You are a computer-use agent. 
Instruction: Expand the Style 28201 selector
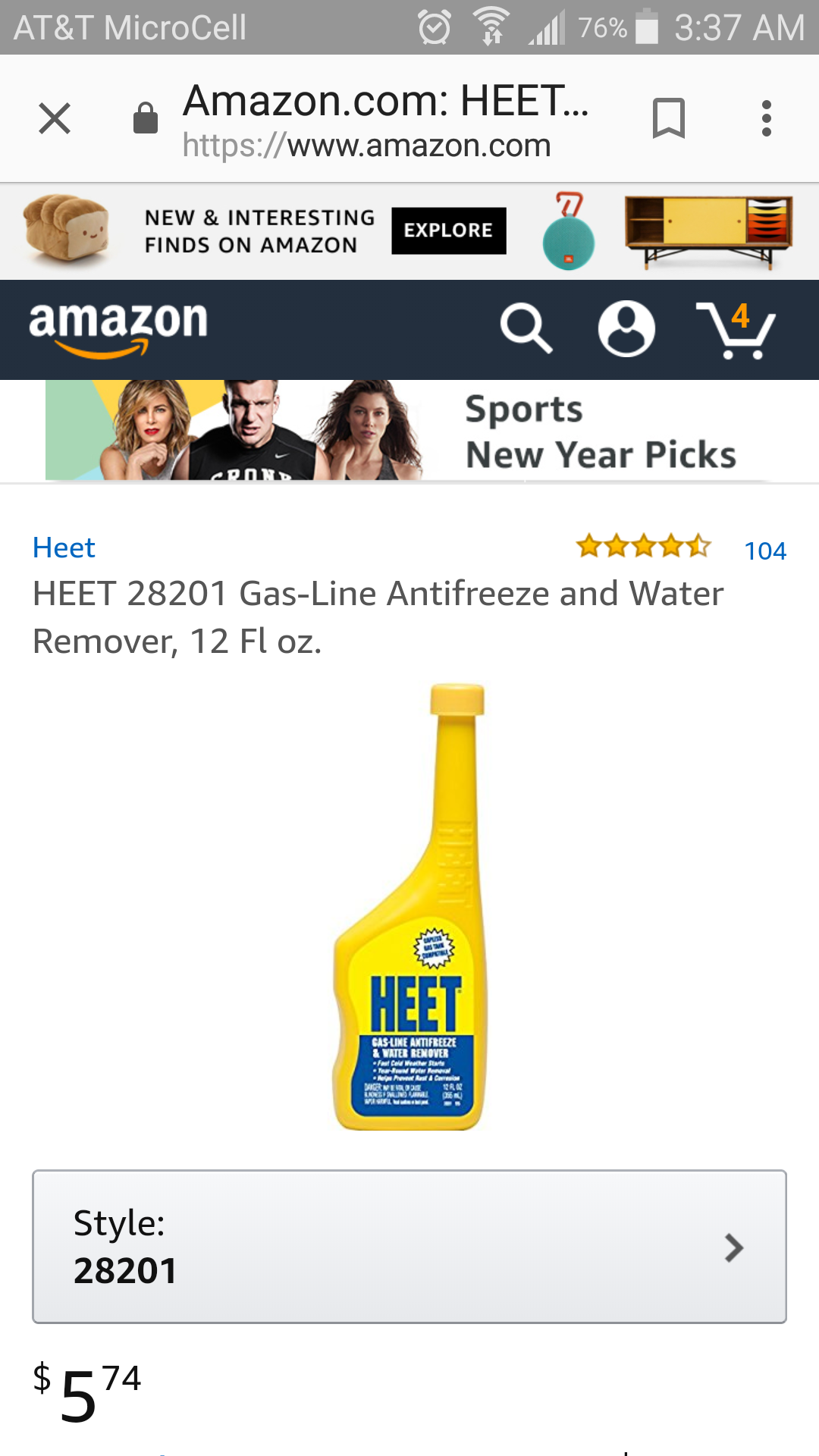coord(409,1247)
